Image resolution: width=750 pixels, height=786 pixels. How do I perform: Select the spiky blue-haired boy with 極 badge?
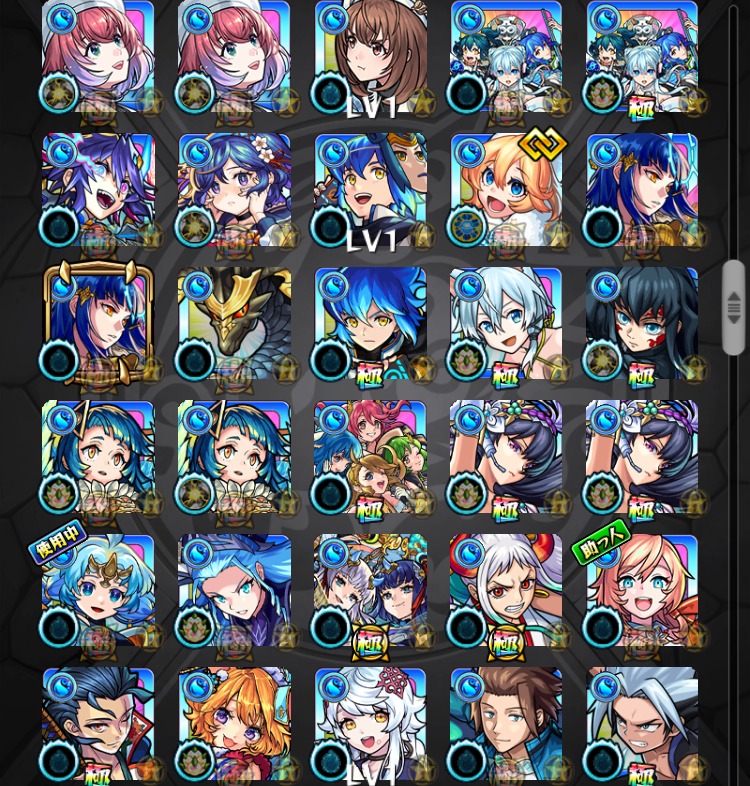pyautogui.click(x=371, y=323)
